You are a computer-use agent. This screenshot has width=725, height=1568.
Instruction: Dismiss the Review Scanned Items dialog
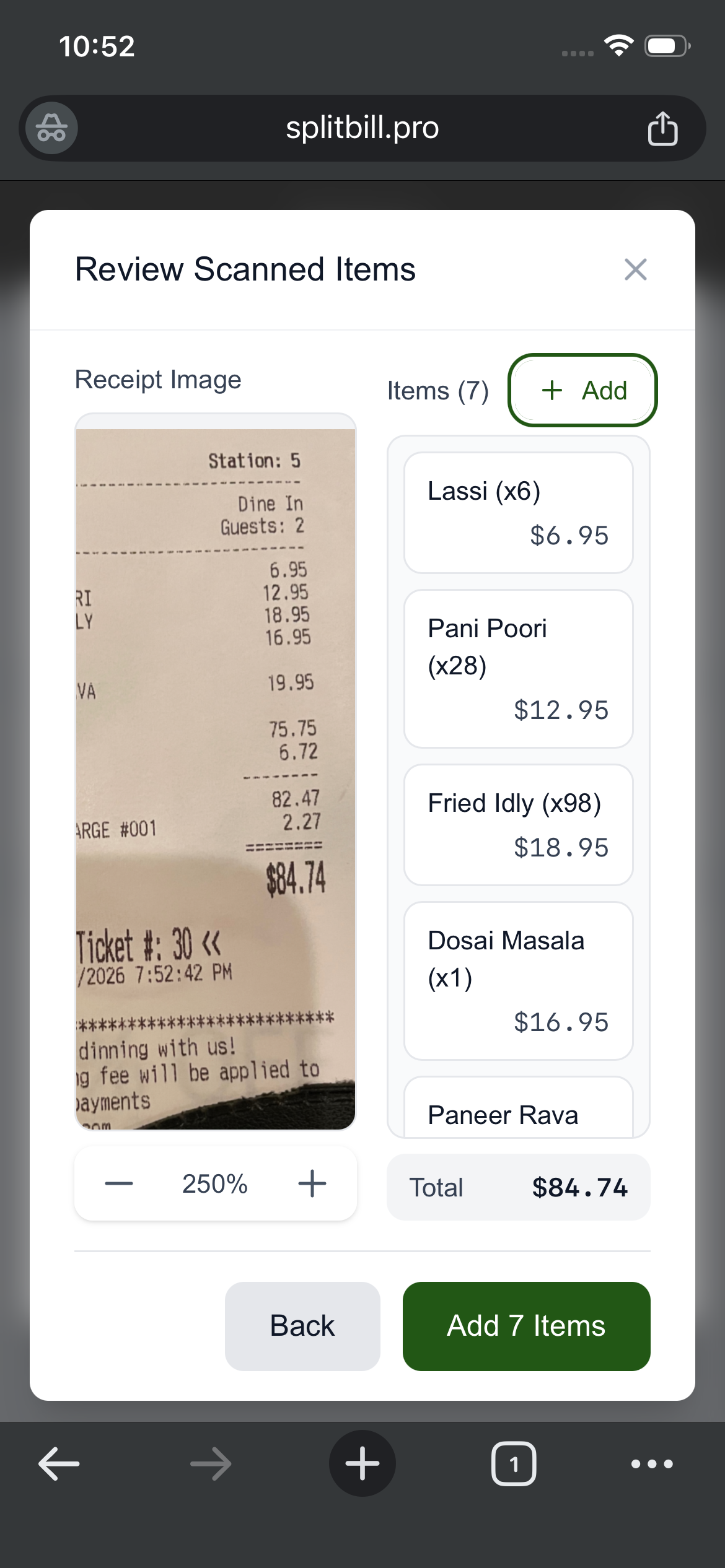click(636, 269)
